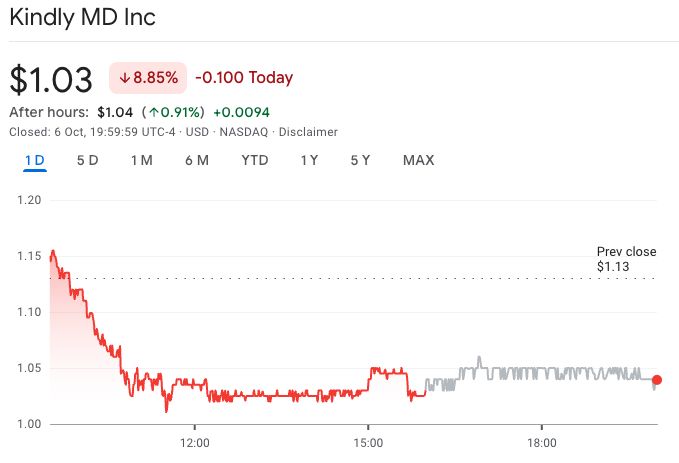Viewport: 679px width, 463px height.
Task: Show the 5 Y price history
Action: point(360,160)
